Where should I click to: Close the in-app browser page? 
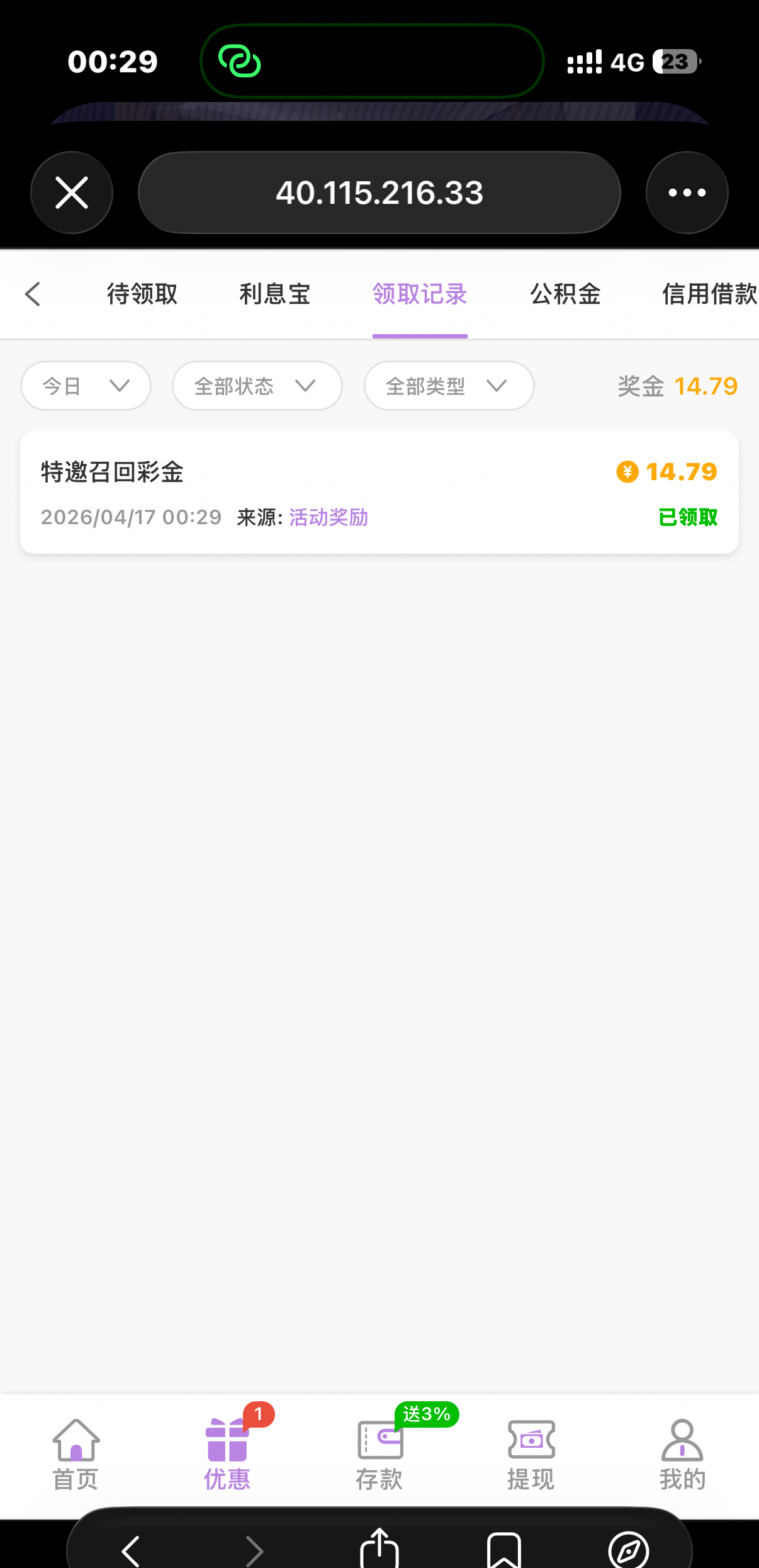tap(72, 193)
